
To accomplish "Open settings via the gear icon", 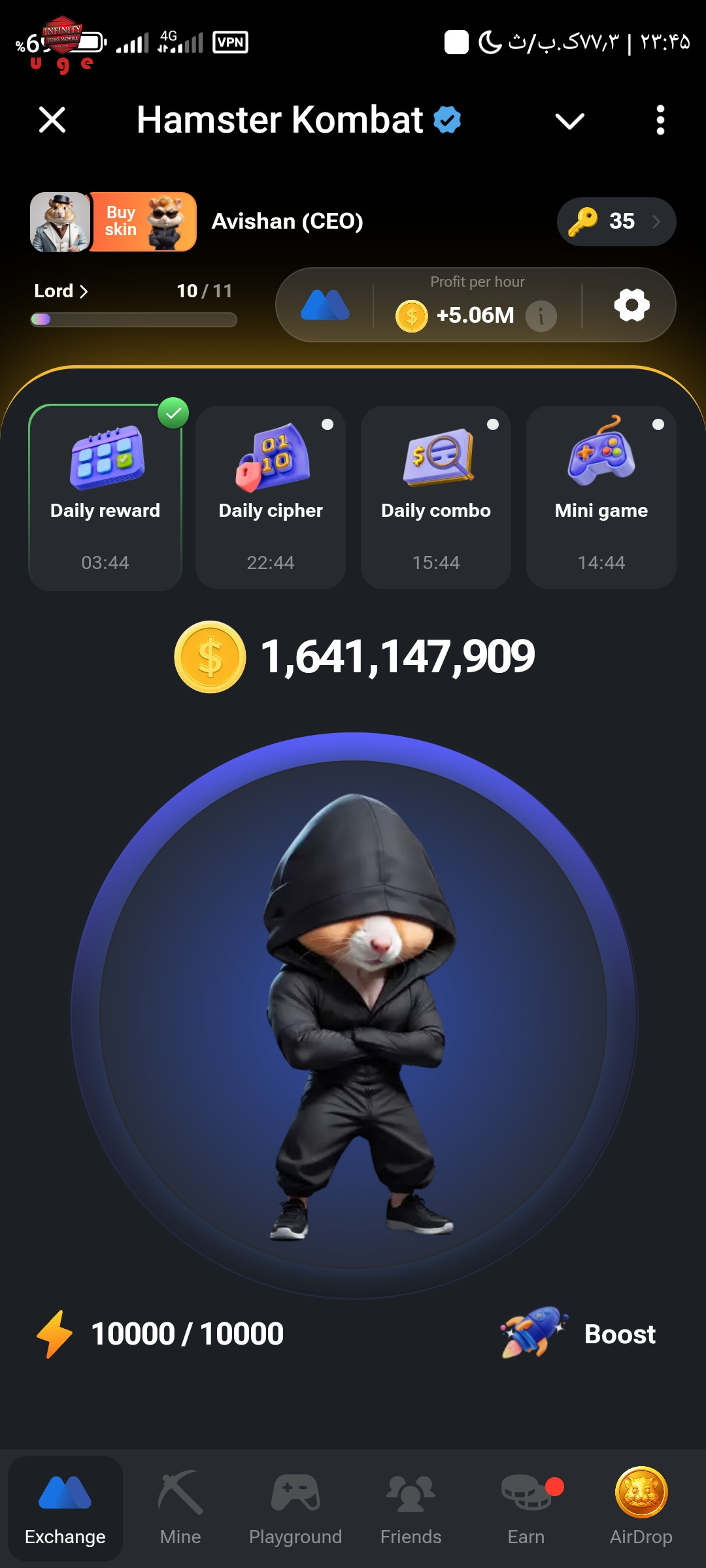I will coord(631,304).
